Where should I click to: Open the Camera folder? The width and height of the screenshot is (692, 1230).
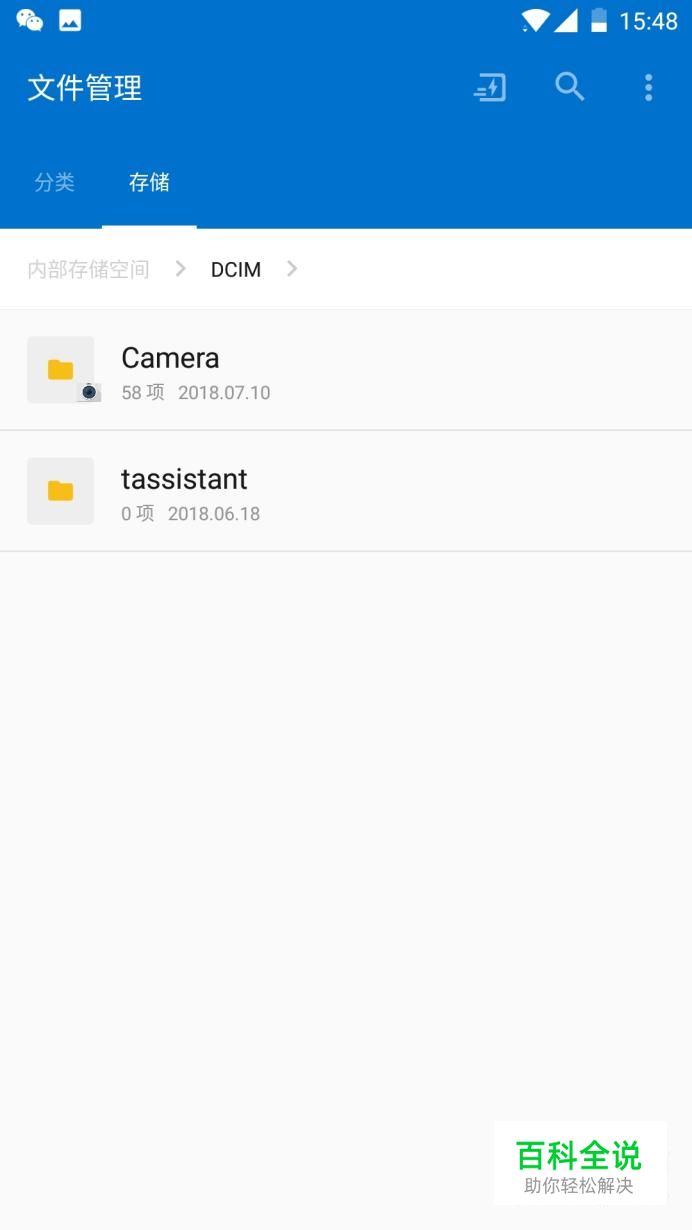[x=346, y=370]
